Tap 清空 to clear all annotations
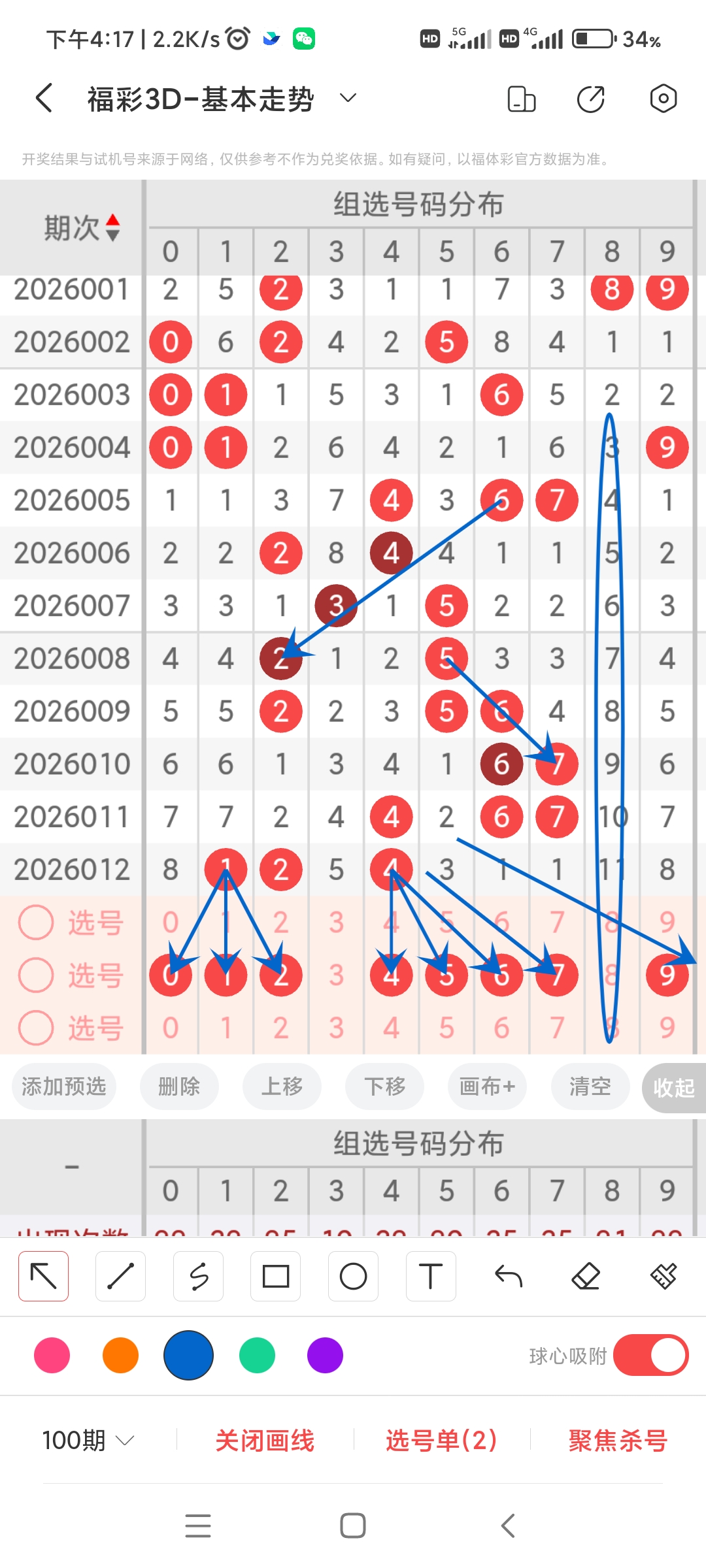 tap(590, 1086)
